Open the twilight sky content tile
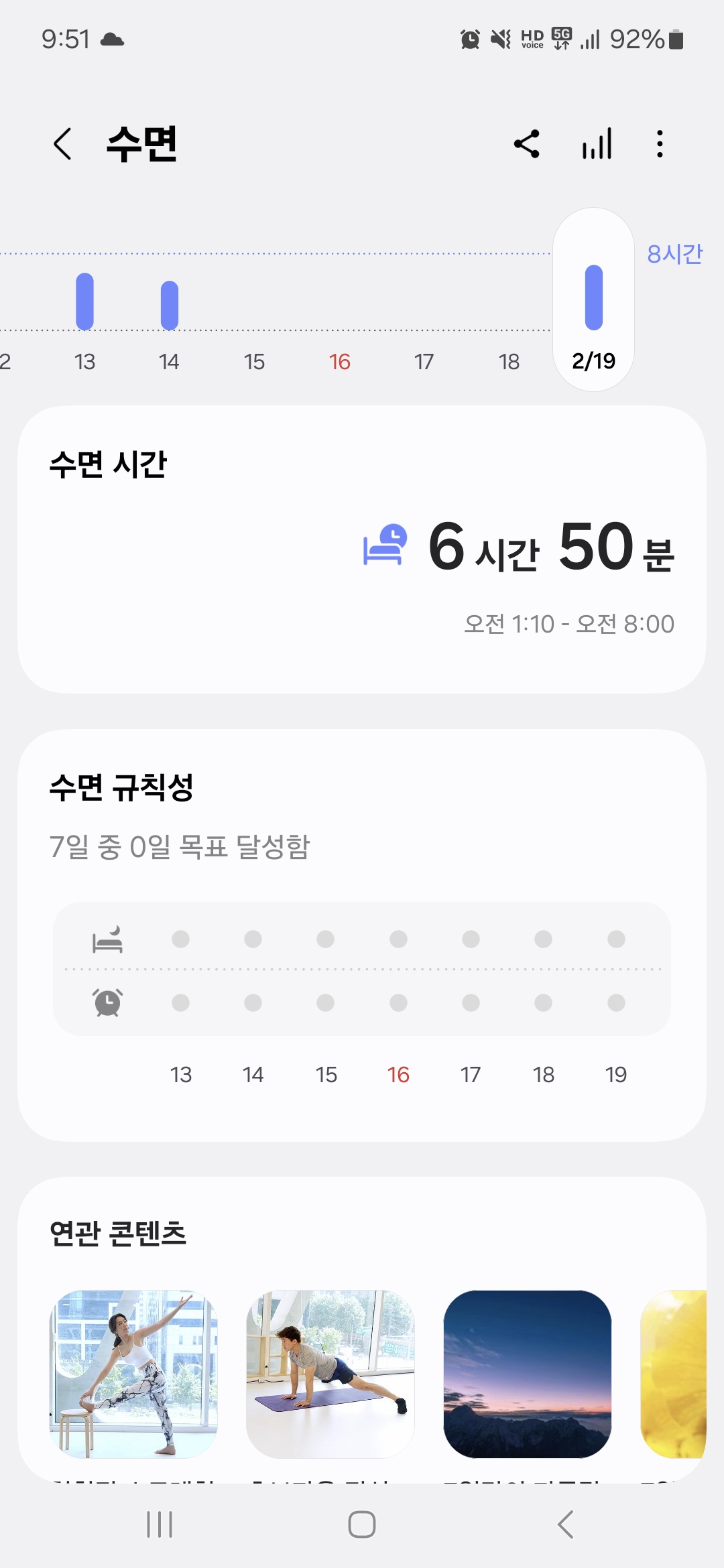This screenshot has width=724, height=1568. pyautogui.click(x=528, y=1374)
